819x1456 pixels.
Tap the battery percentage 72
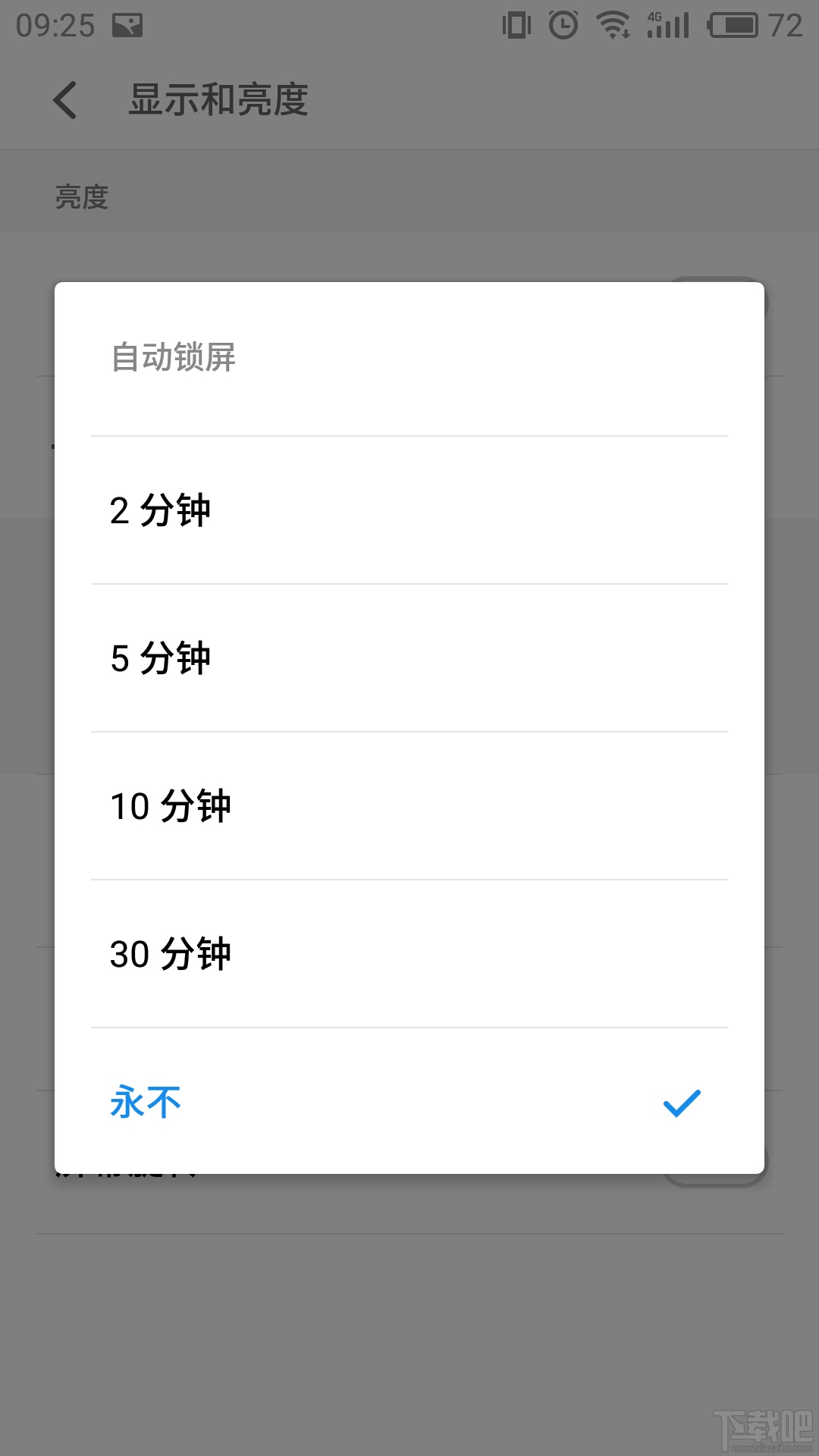point(786,24)
